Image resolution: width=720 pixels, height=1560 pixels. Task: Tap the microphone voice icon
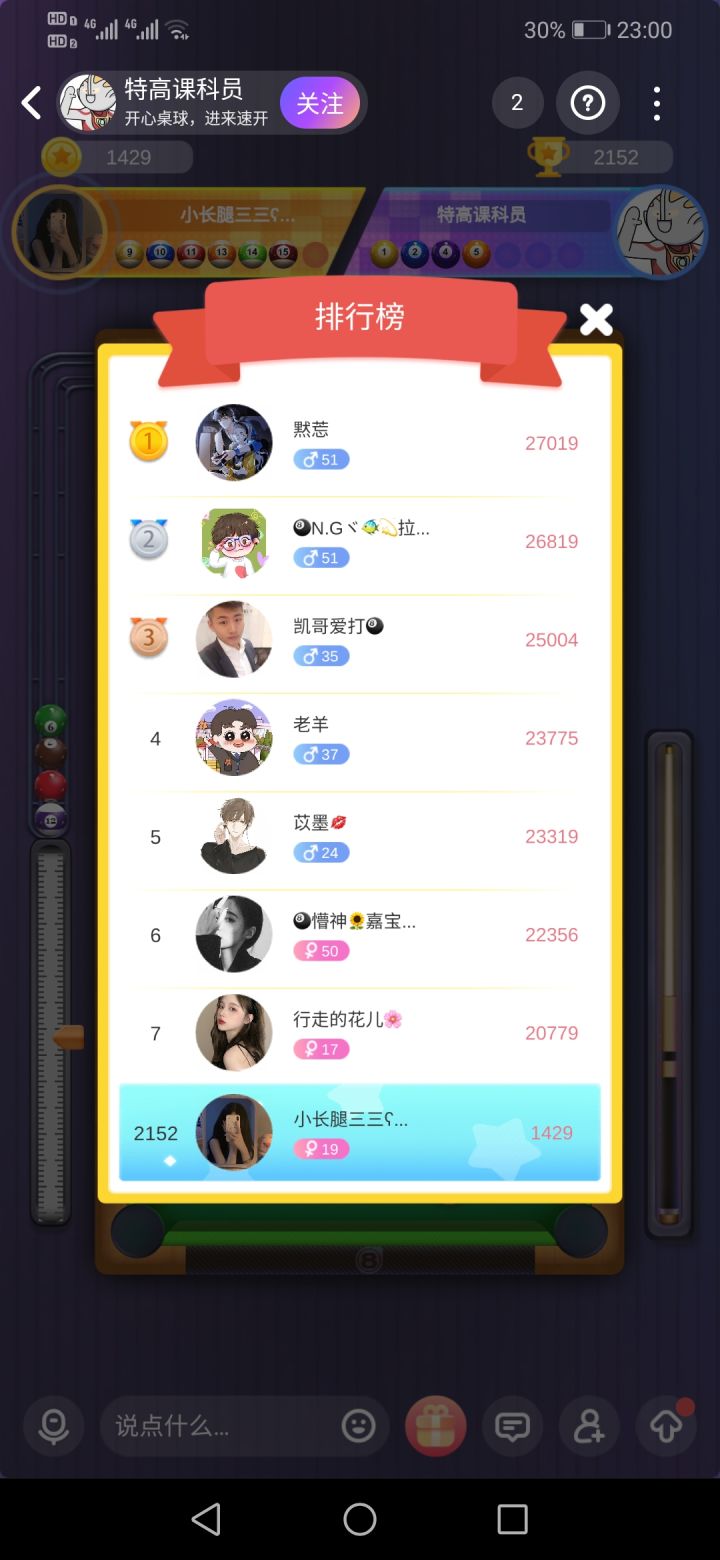[x=52, y=1426]
